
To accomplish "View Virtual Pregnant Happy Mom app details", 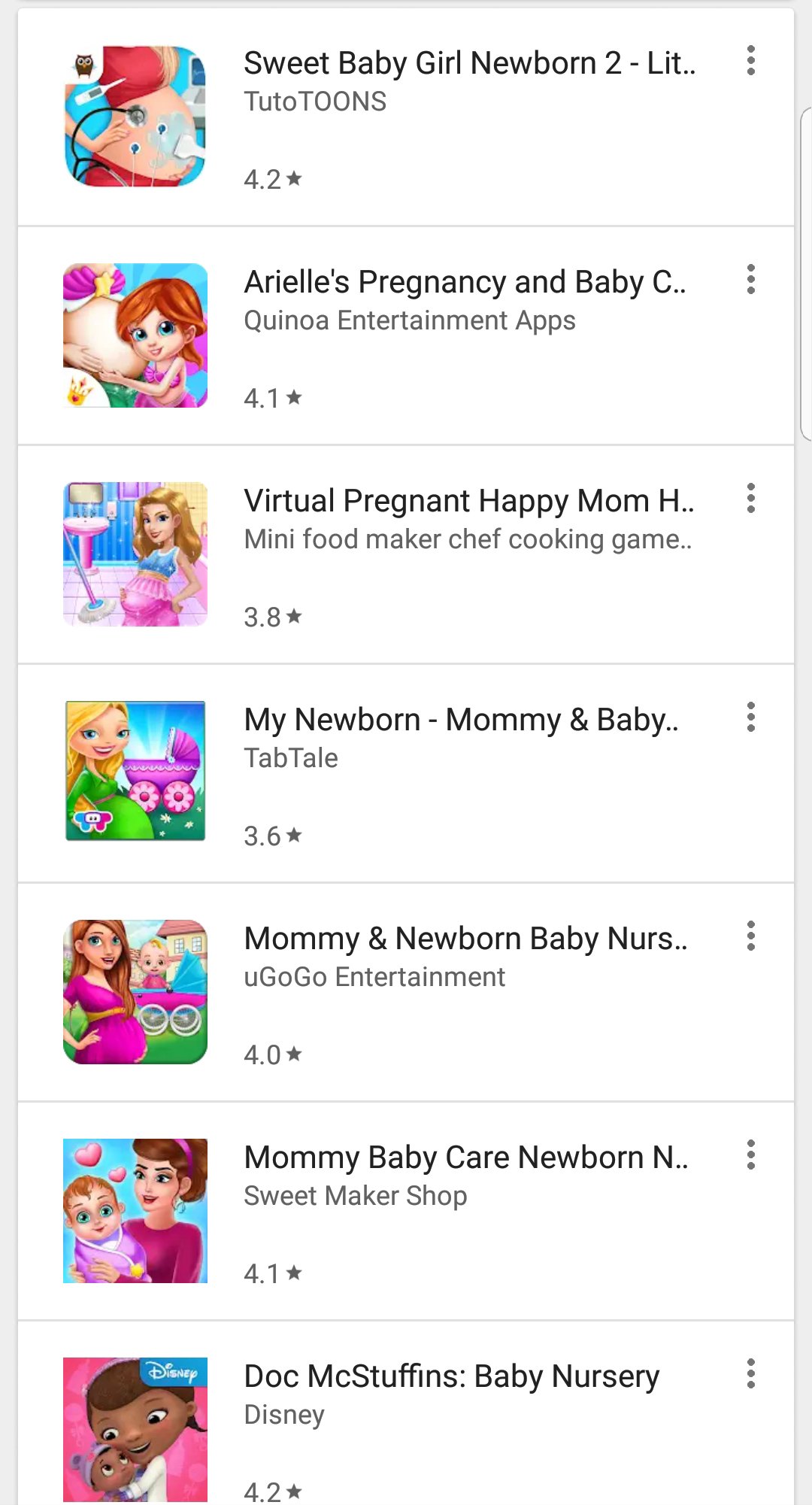I will pos(468,502).
